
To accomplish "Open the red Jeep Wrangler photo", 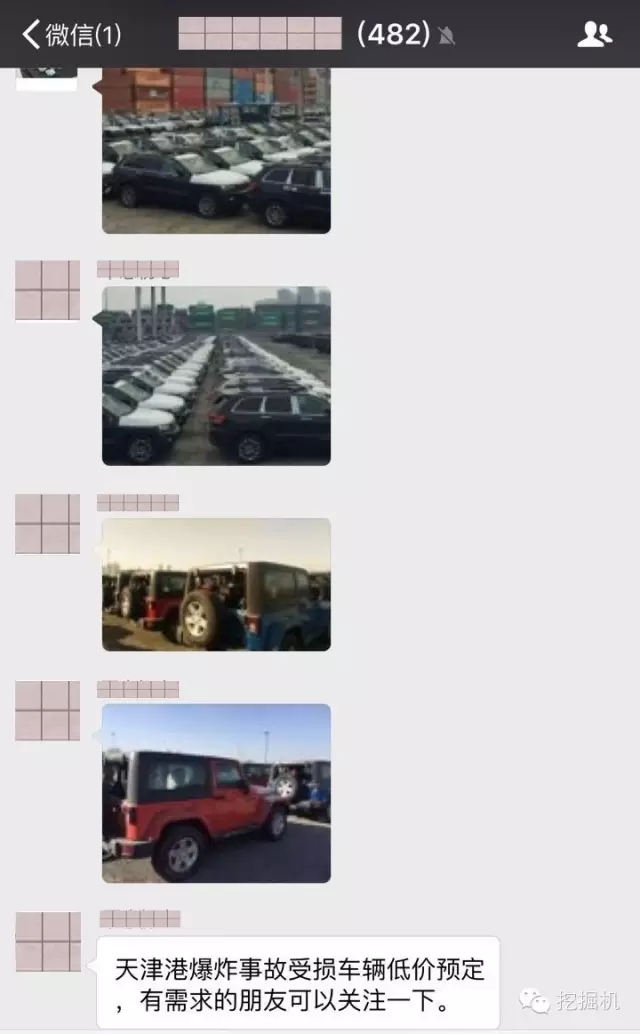I will pyautogui.click(x=216, y=793).
